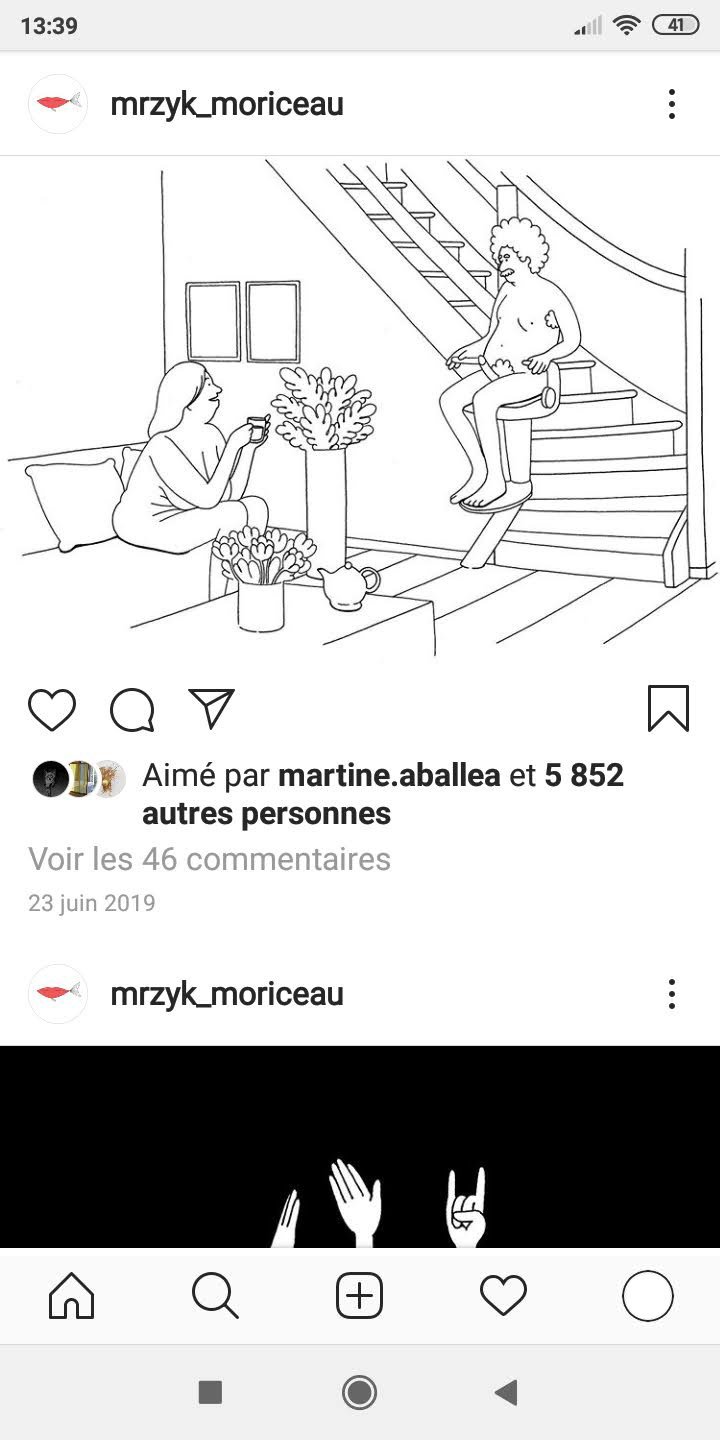This screenshot has width=720, height=1440.
Task: Go to the Home feed tab
Action: (72, 1297)
